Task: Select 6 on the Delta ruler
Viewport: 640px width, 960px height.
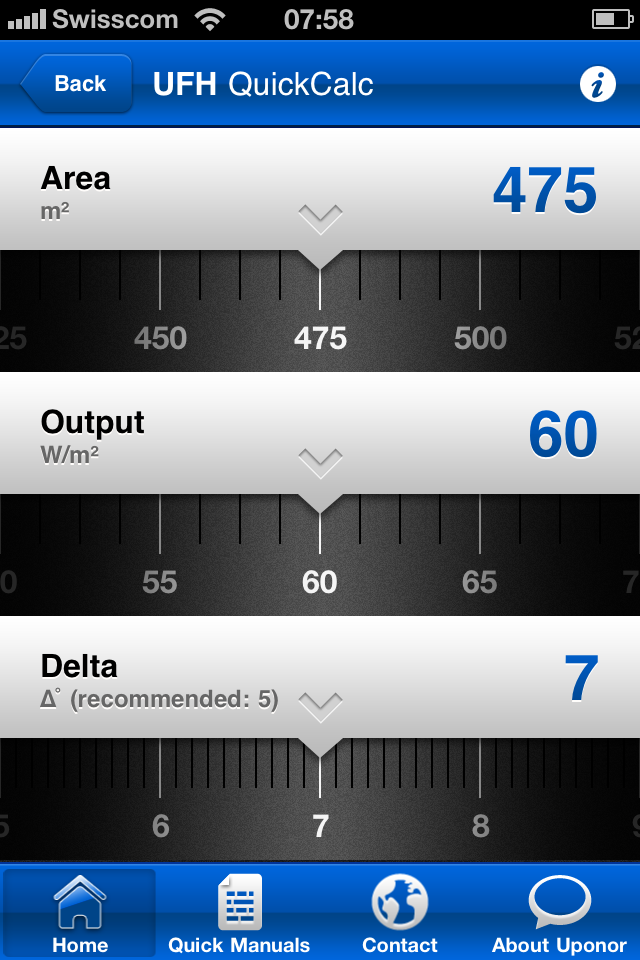Action: coord(160,826)
